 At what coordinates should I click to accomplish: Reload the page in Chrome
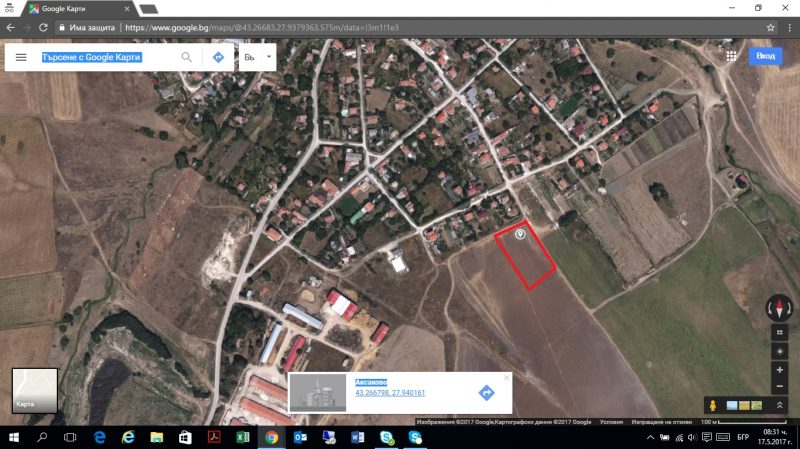point(45,27)
